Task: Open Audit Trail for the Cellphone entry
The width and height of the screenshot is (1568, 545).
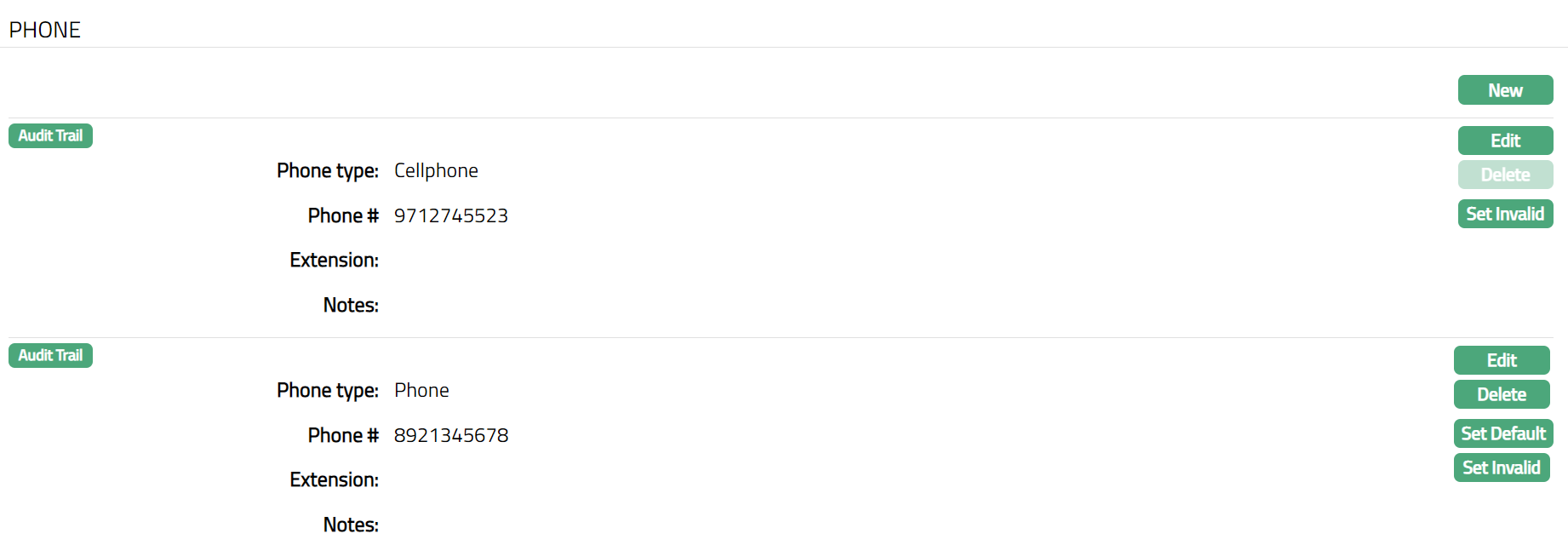Action: 50,135
